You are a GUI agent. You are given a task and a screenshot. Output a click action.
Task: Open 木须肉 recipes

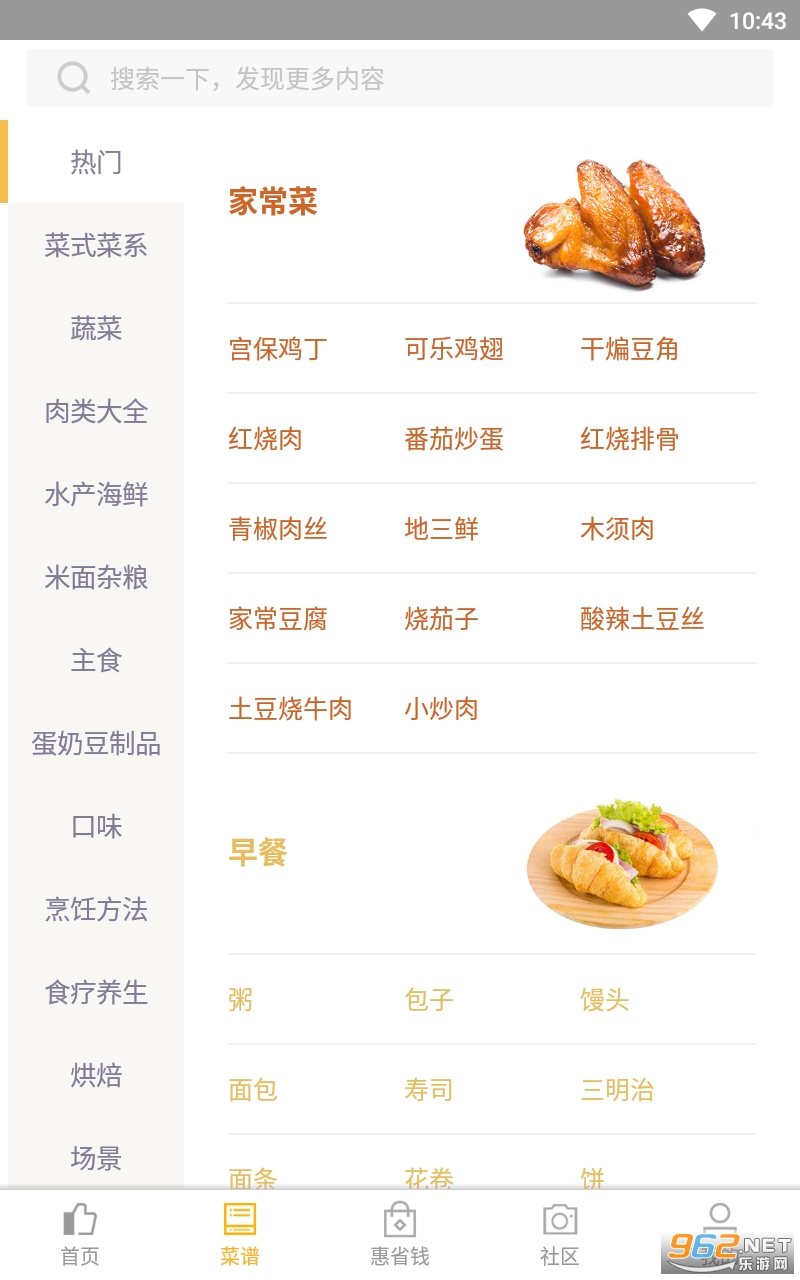617,529
